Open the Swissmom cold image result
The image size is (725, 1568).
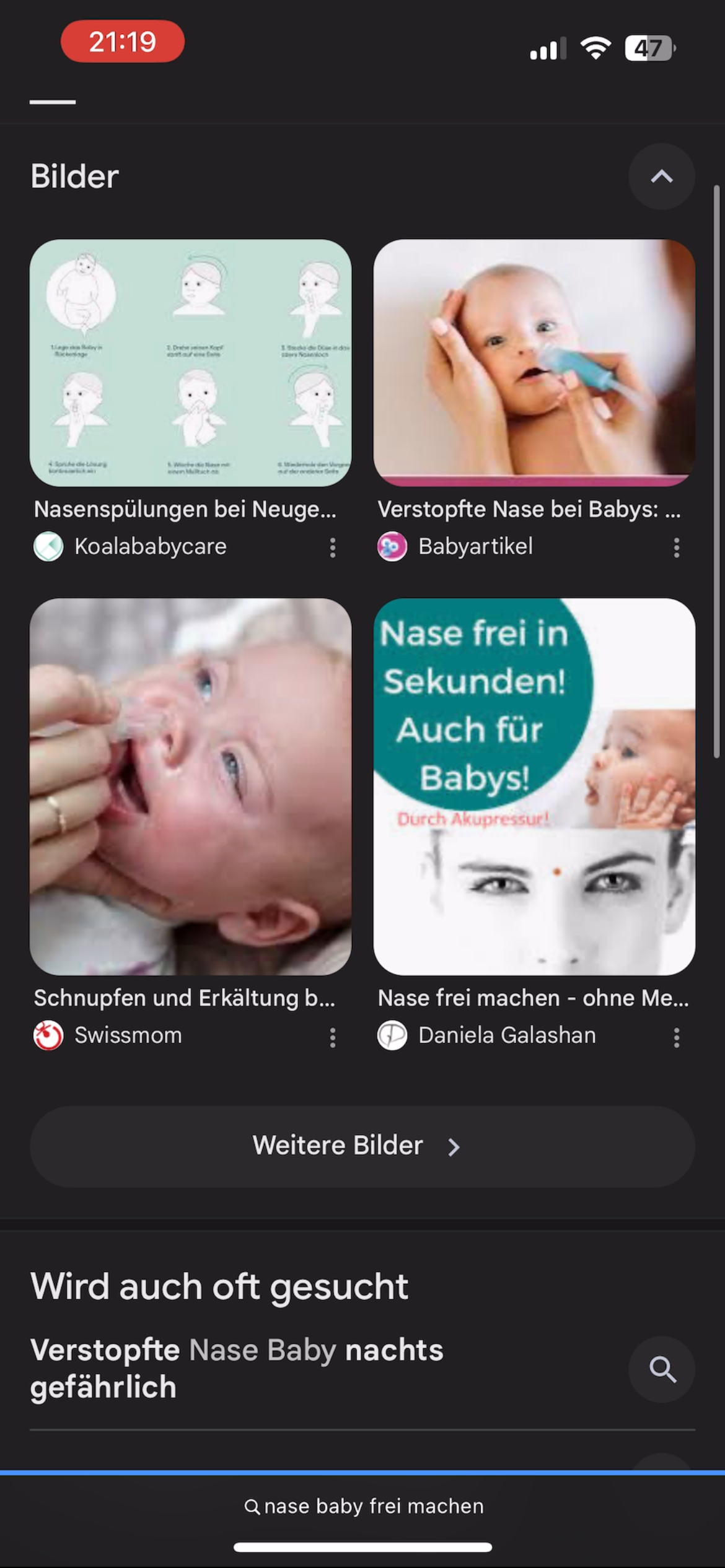point(190,786)
